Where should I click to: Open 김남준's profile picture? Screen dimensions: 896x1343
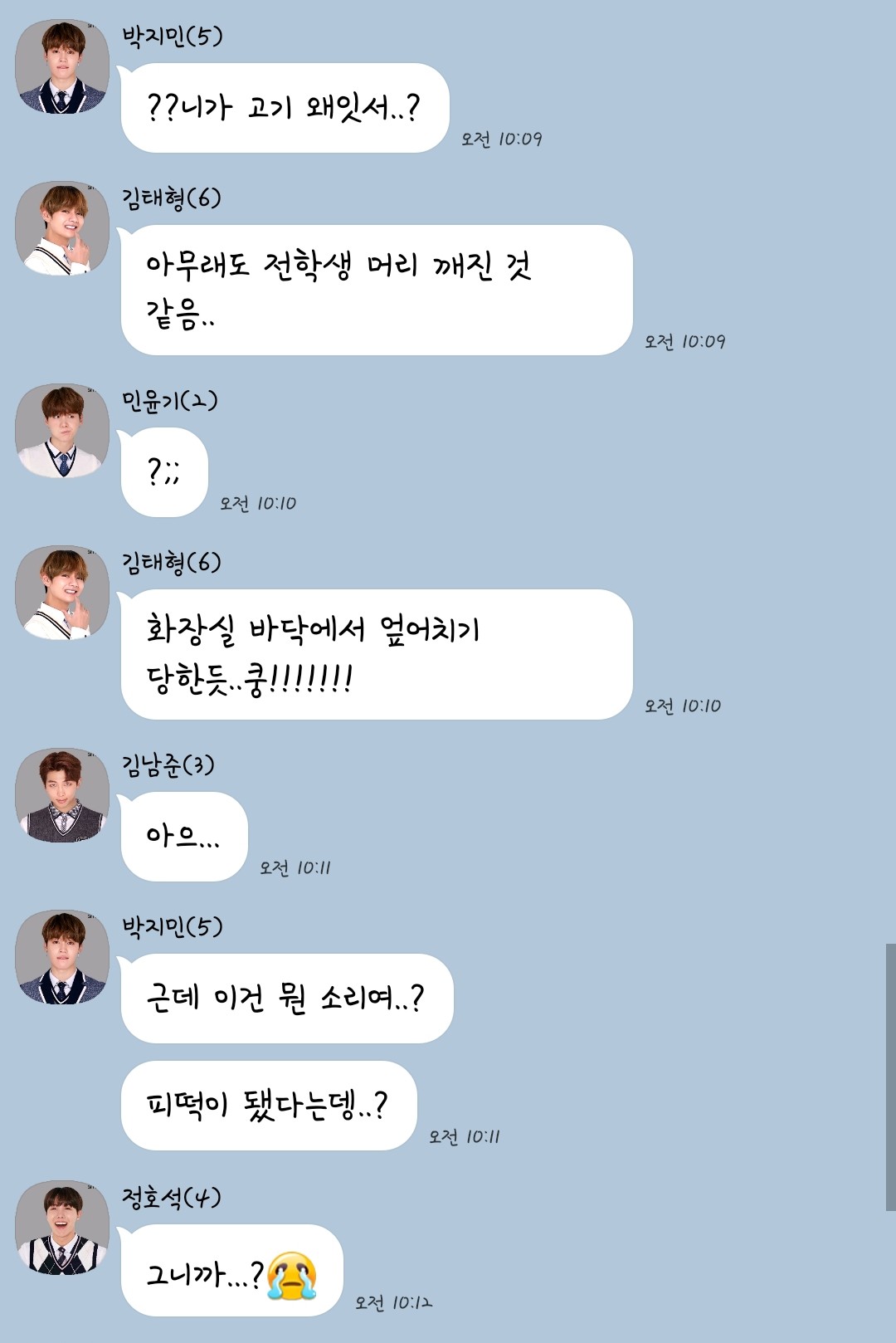click(62, 795)
